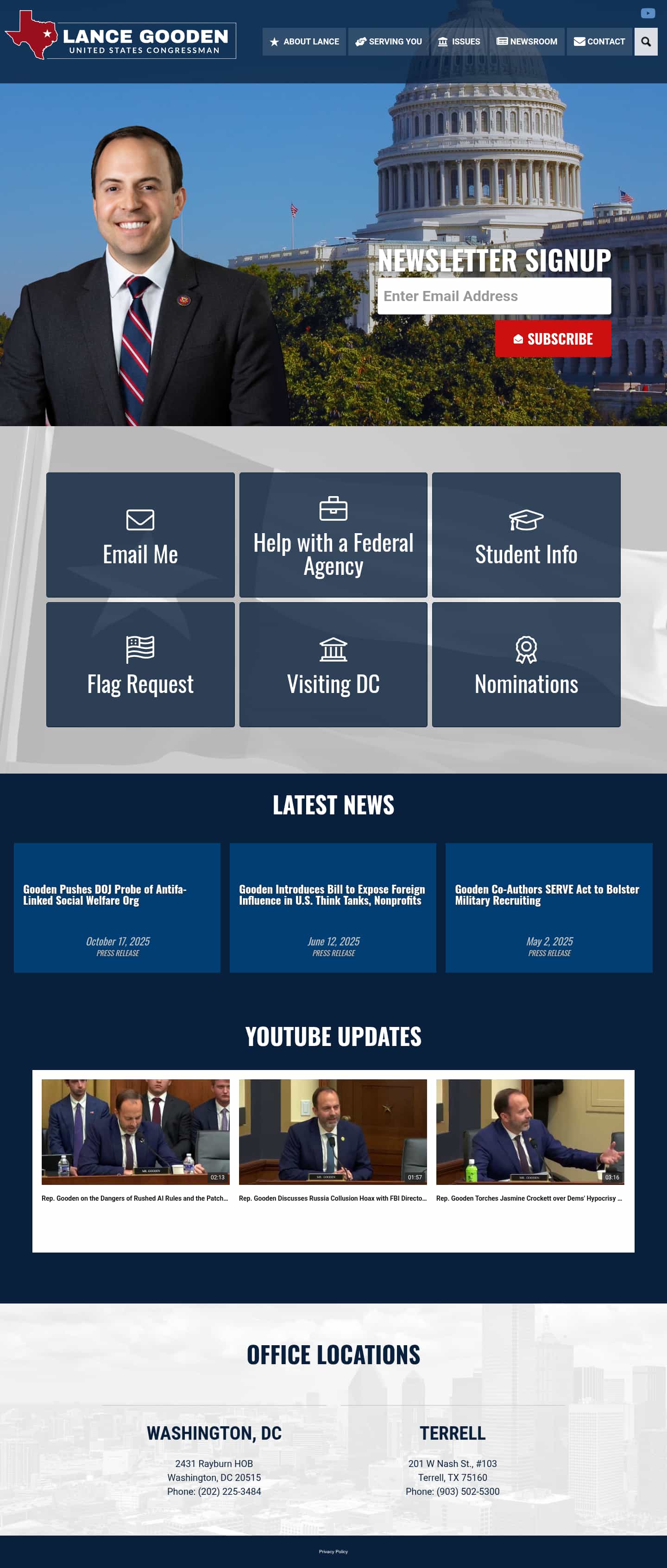Subscribe to the newsletter
Viewport: 667px width, 1568px height.
(553, 339)
